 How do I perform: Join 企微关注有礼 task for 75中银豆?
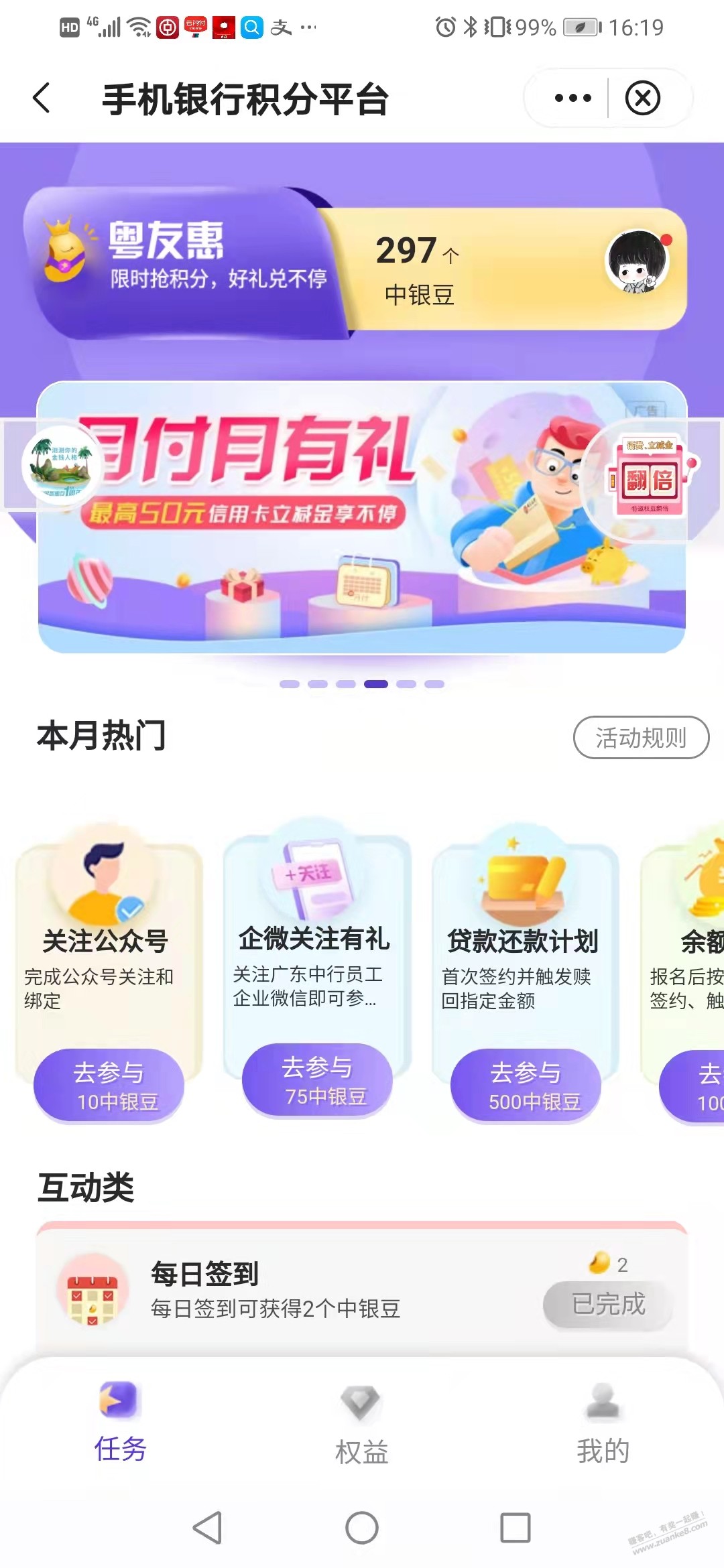point(317,1080)
